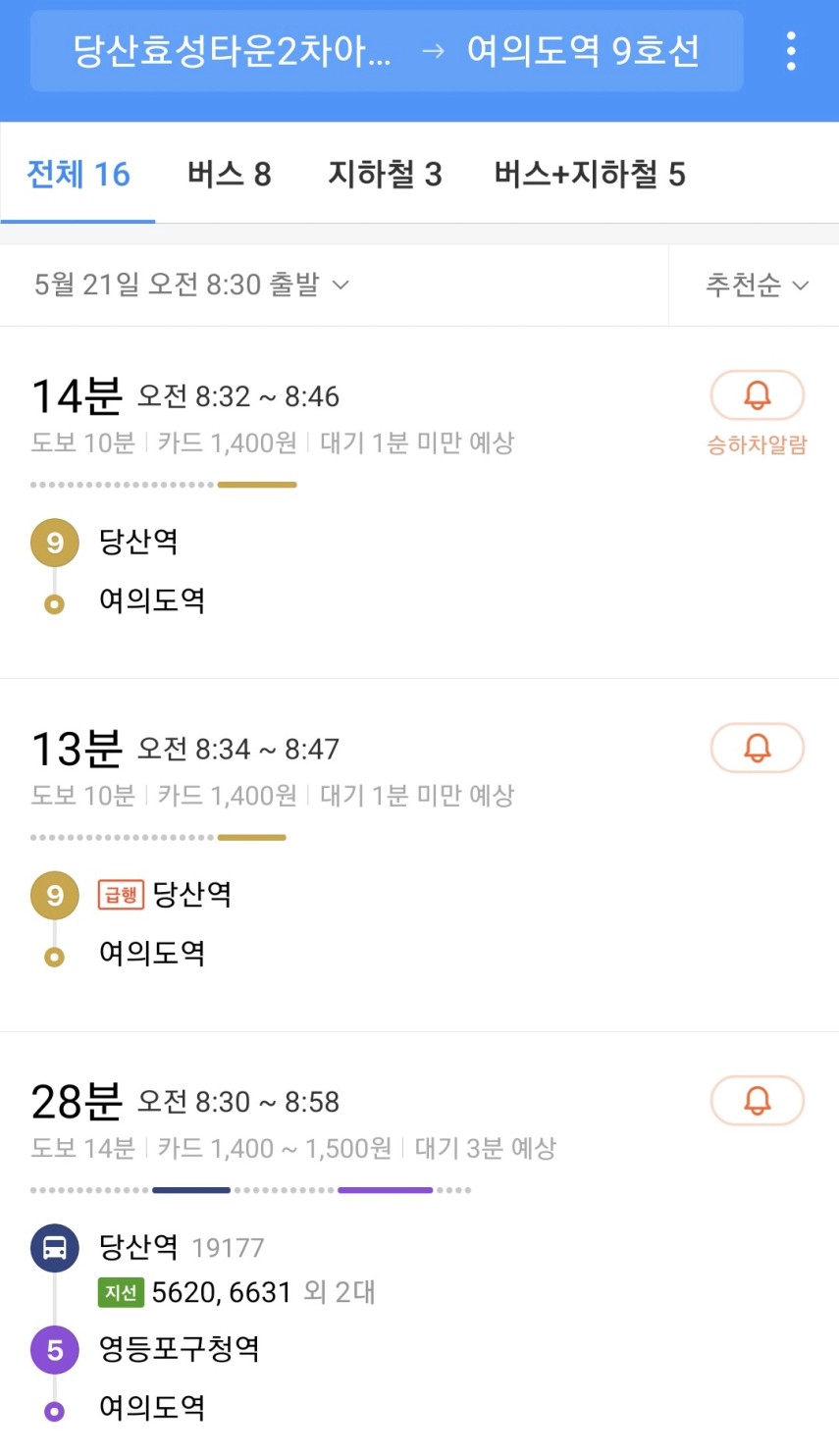Select the 버스+지하철 5 tab

coord(590,175)
